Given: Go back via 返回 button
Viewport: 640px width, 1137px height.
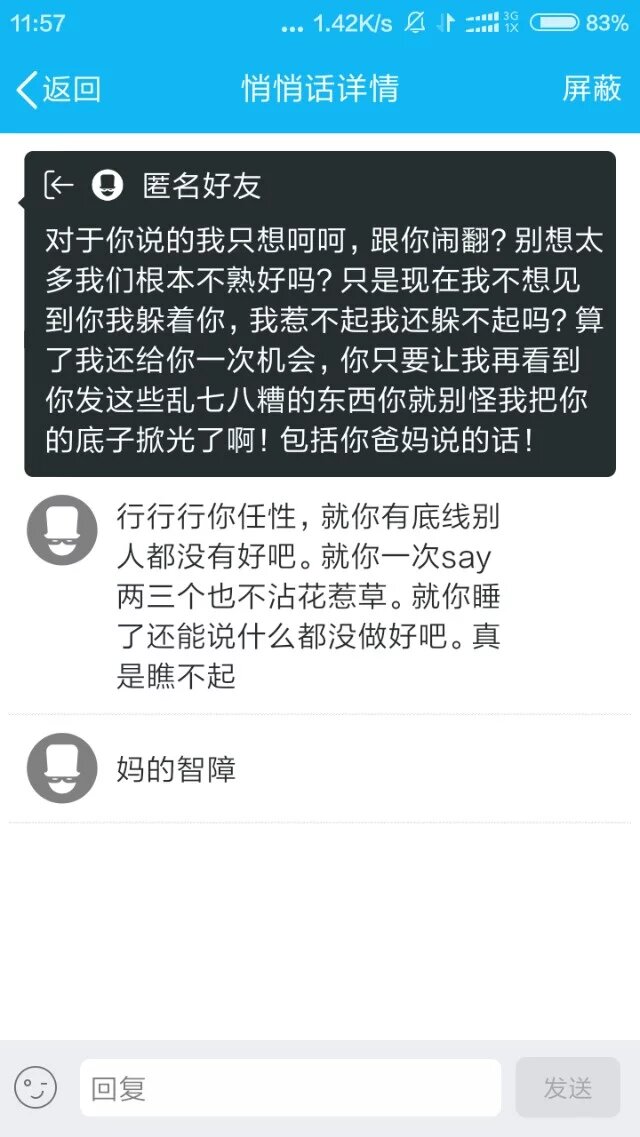Looking at the screenshot, I should click(59, 89).
